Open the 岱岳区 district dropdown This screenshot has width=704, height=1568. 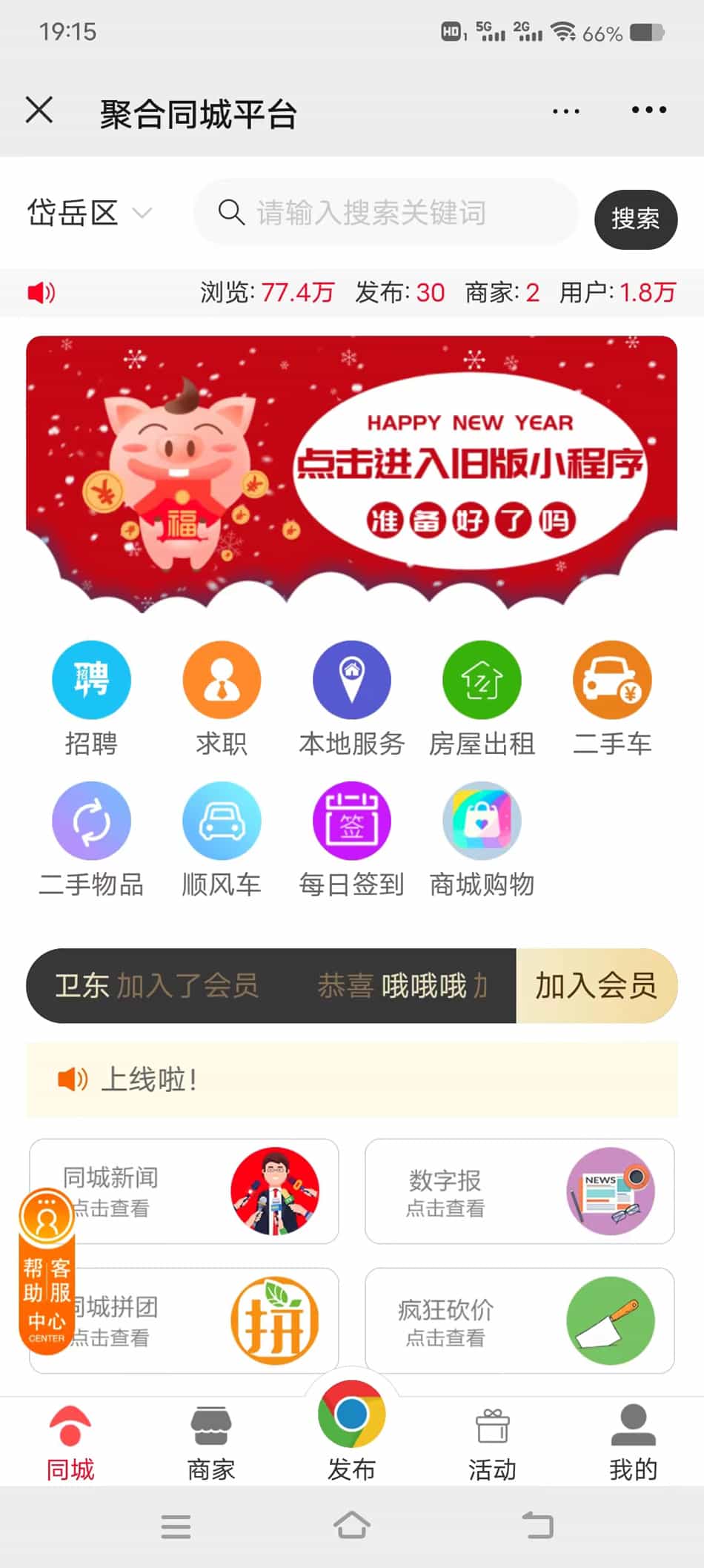coord(89,214)
